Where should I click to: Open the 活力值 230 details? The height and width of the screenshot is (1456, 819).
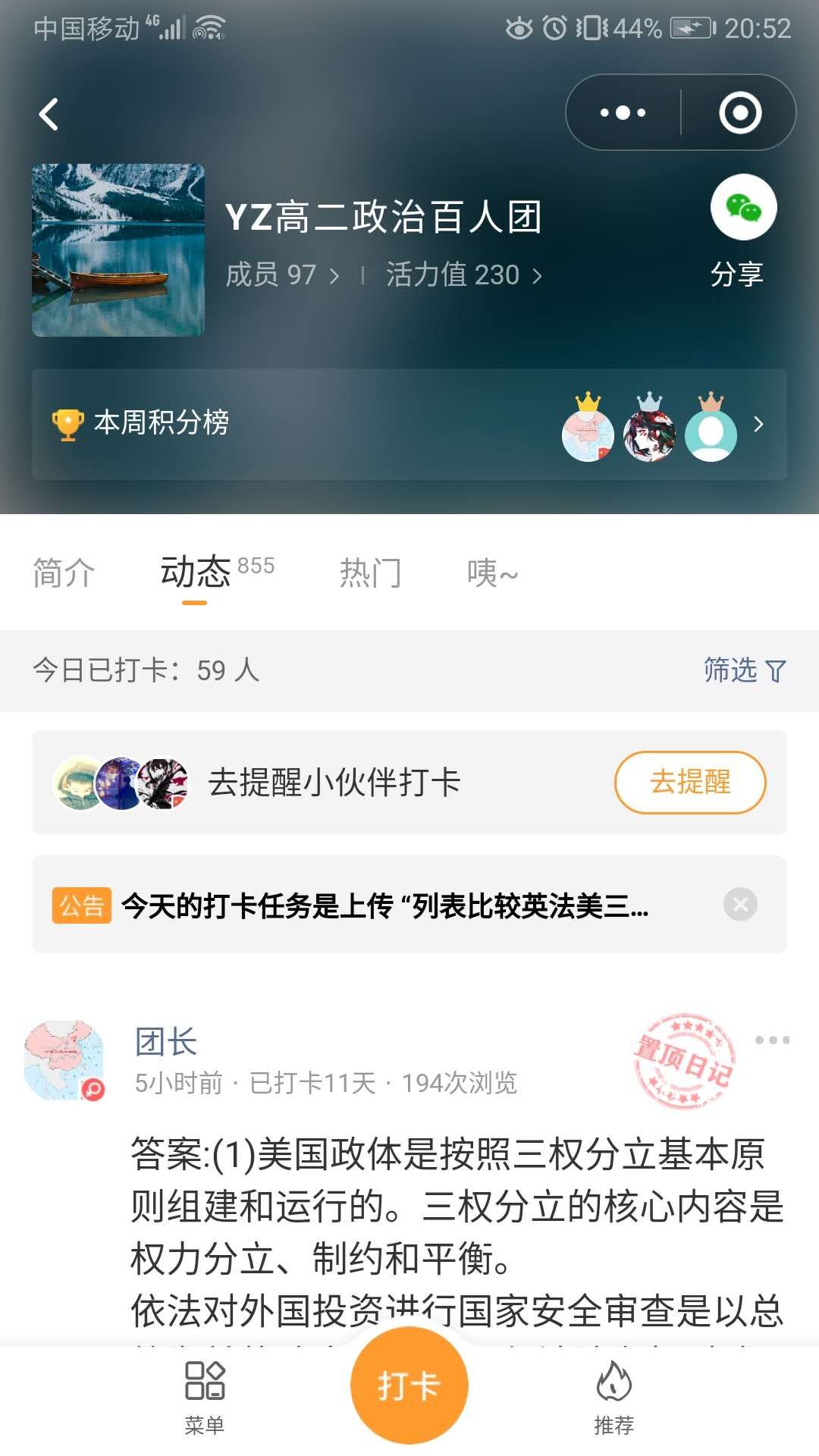(x=463, y=275)
